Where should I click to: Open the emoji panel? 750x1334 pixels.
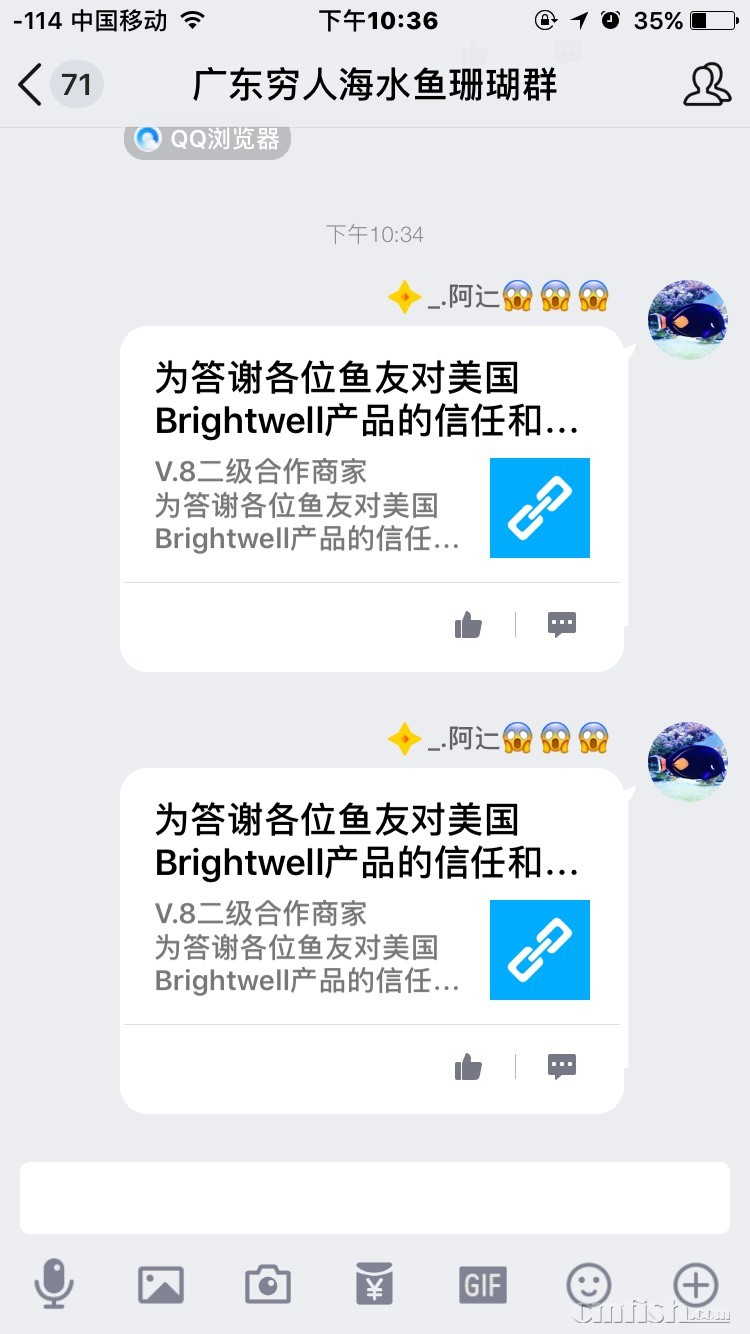coord(588,1285)
